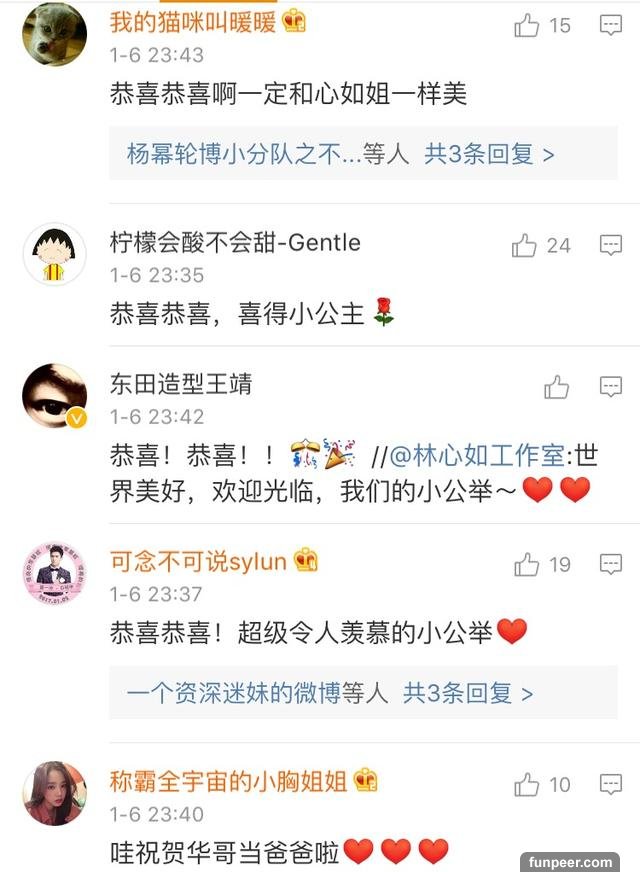Like 称霸全宇宙的小胸姐姐's comment
Image resolution: width=640 pixels, height=872 pixels.
point(526,784)
